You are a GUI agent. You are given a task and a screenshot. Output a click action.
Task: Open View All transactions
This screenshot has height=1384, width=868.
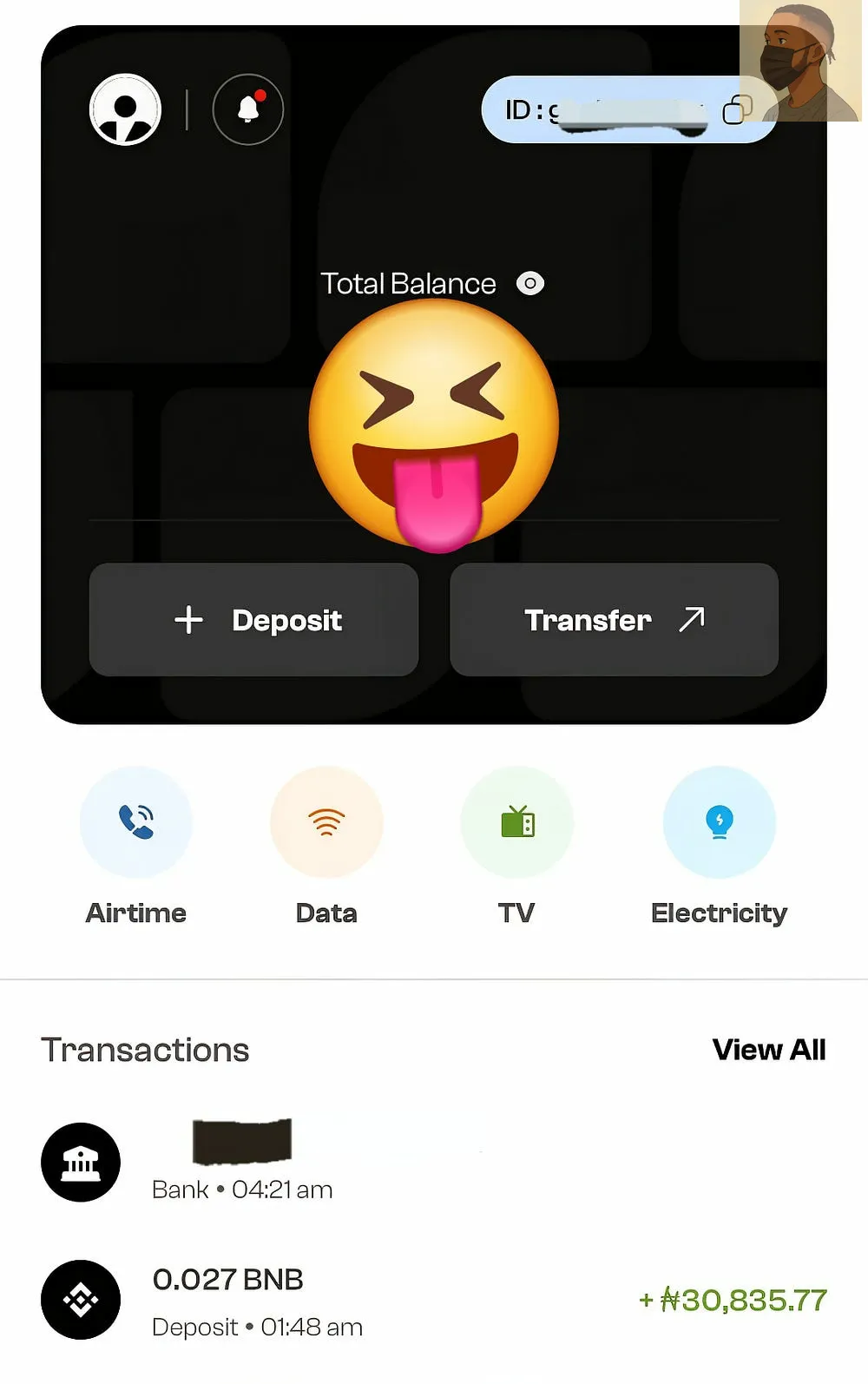coord(769,1050)
